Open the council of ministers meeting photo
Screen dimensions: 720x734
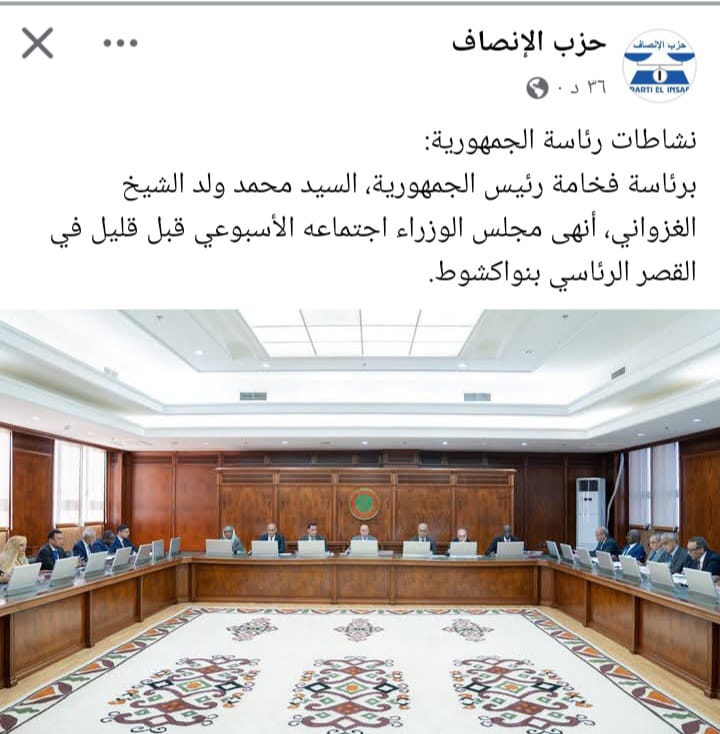pos(360,520)
